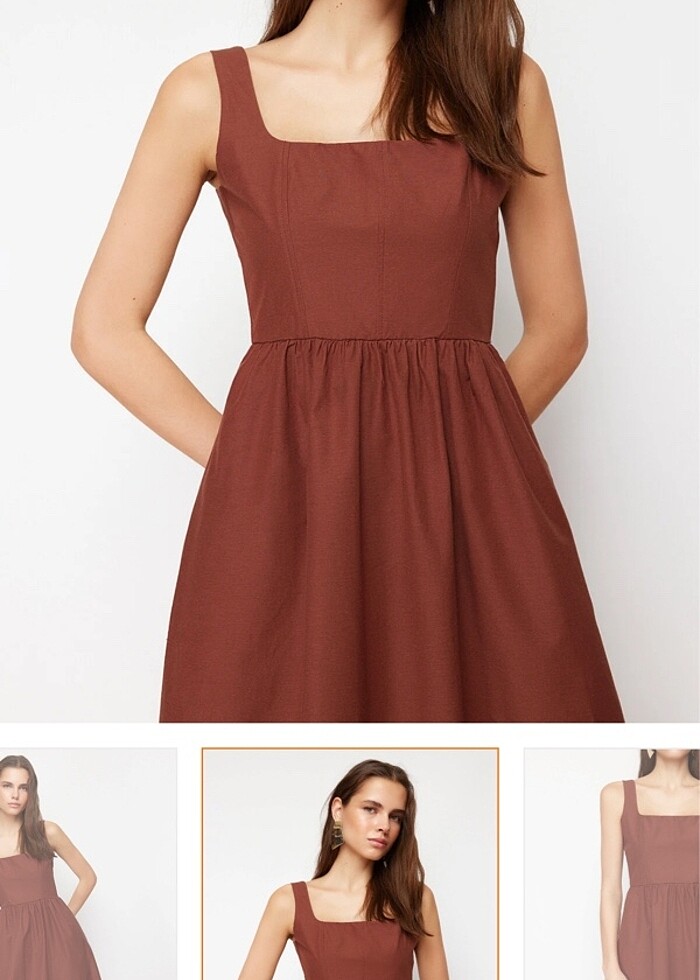The image size is (700, 980).
Task: Open the highlighted thumbnail showing the model's face
Action: [x=350, y=865]
